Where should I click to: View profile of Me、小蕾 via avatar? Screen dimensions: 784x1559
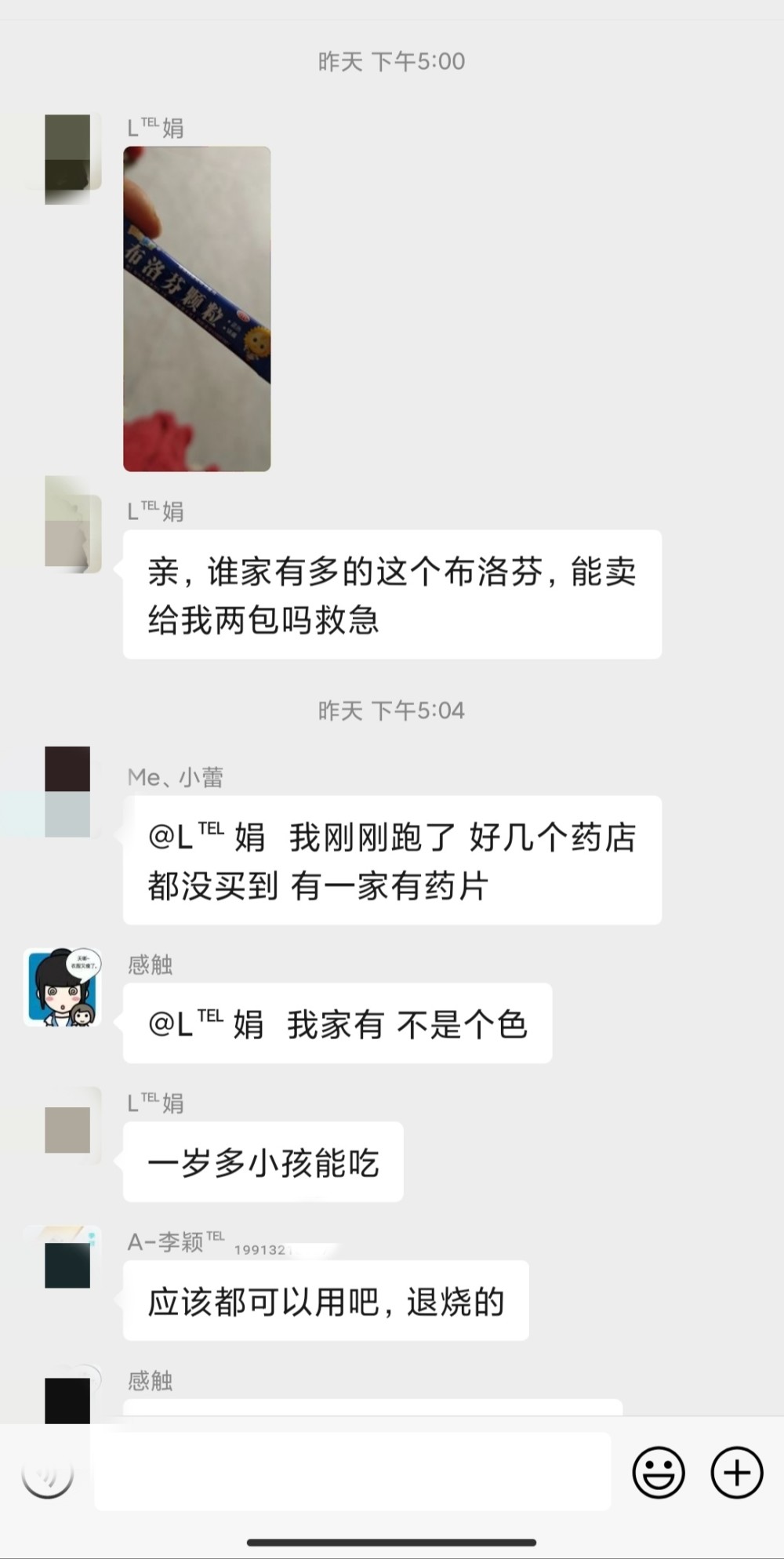(x=67, y=791)
